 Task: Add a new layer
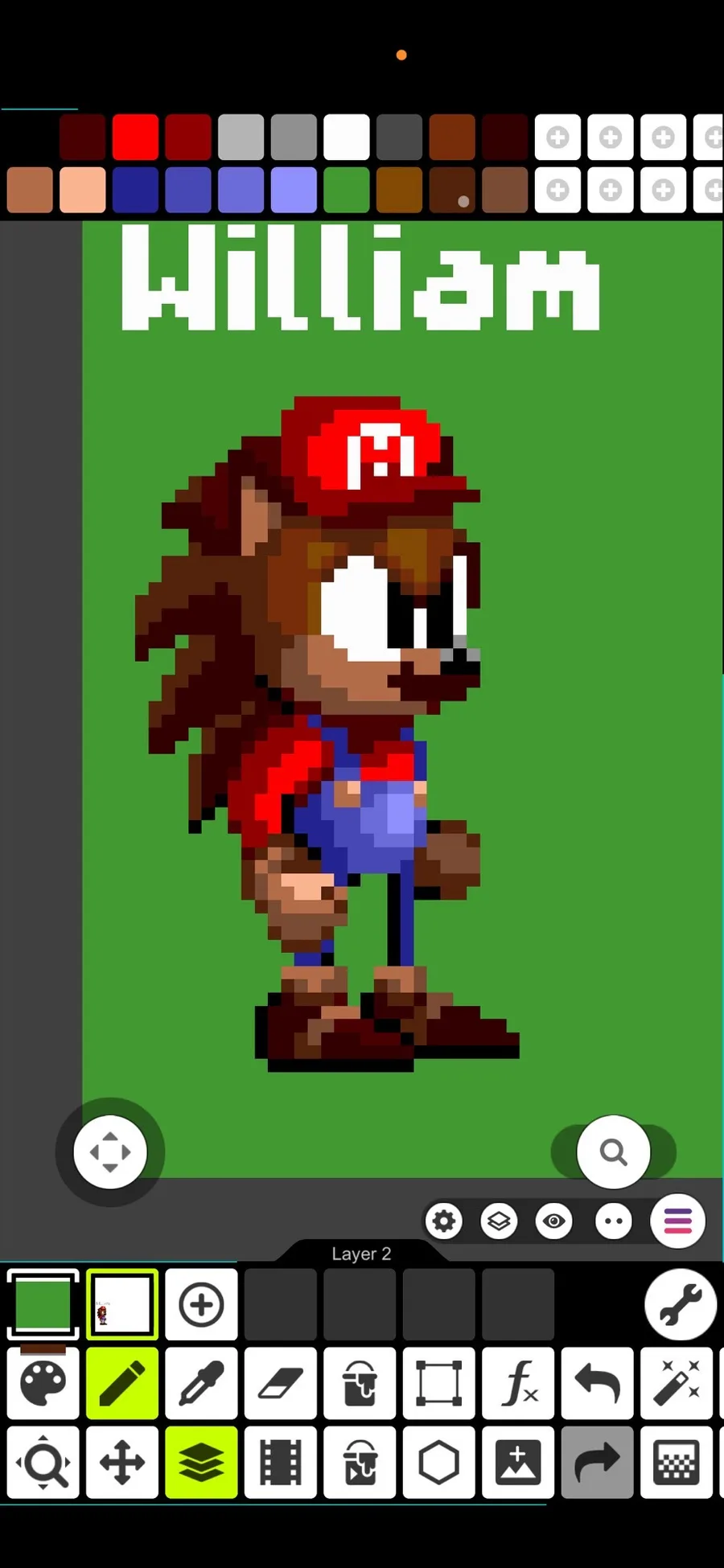[201, 1304]
